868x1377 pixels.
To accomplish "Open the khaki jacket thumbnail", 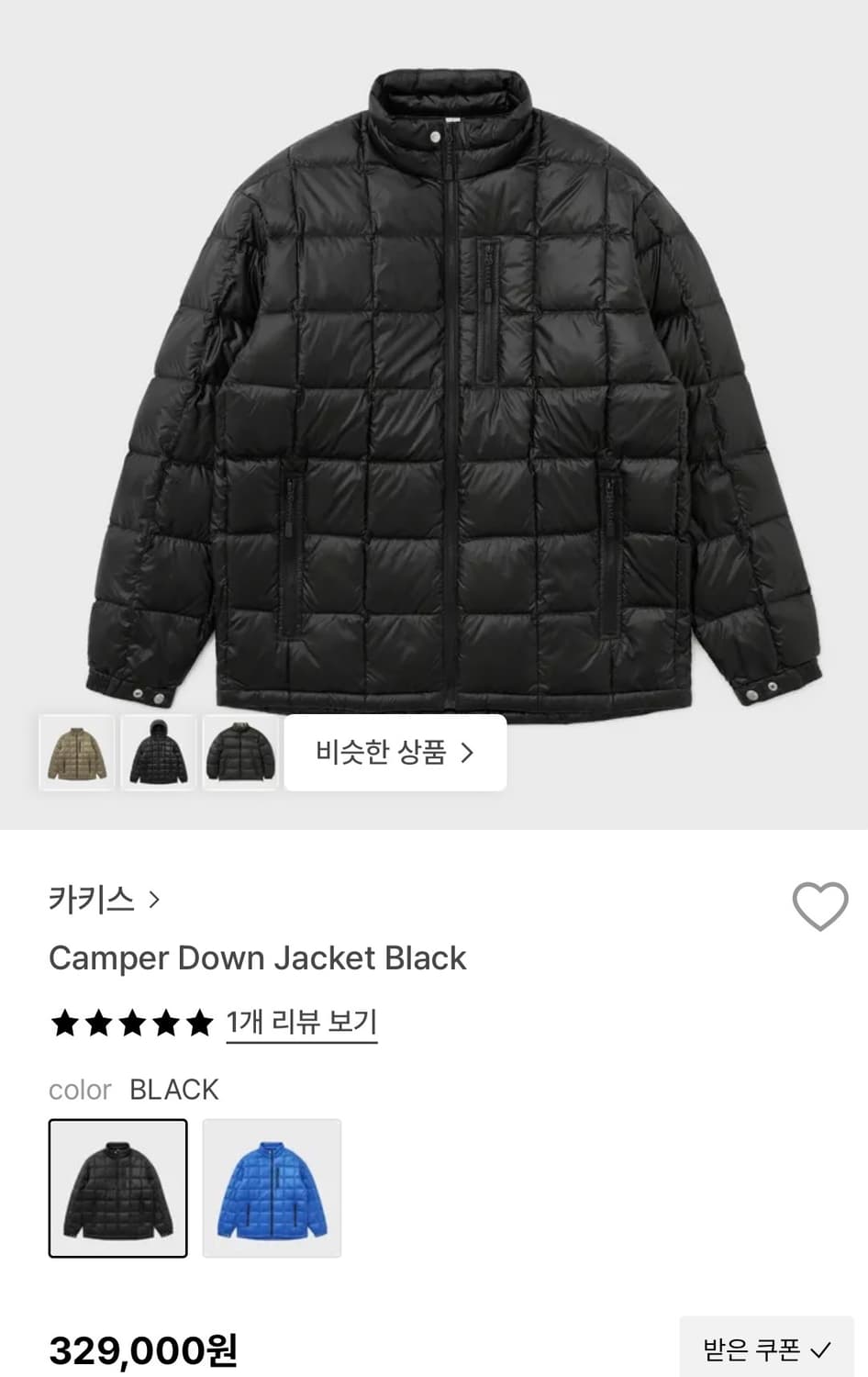I will tap(77, 753).
